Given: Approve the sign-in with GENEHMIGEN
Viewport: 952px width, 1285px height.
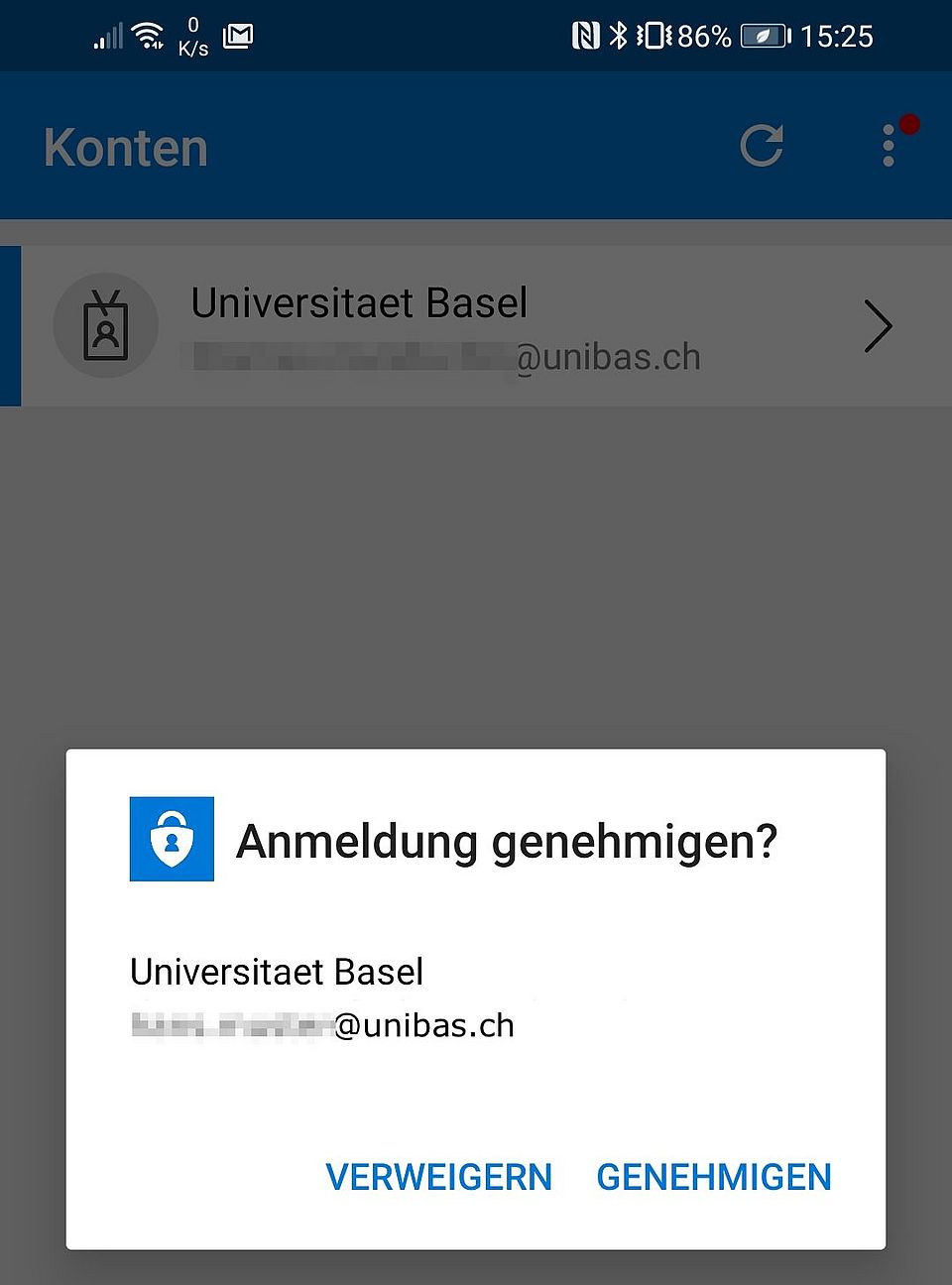Looking at the screenshot, I should [713, 1177].
